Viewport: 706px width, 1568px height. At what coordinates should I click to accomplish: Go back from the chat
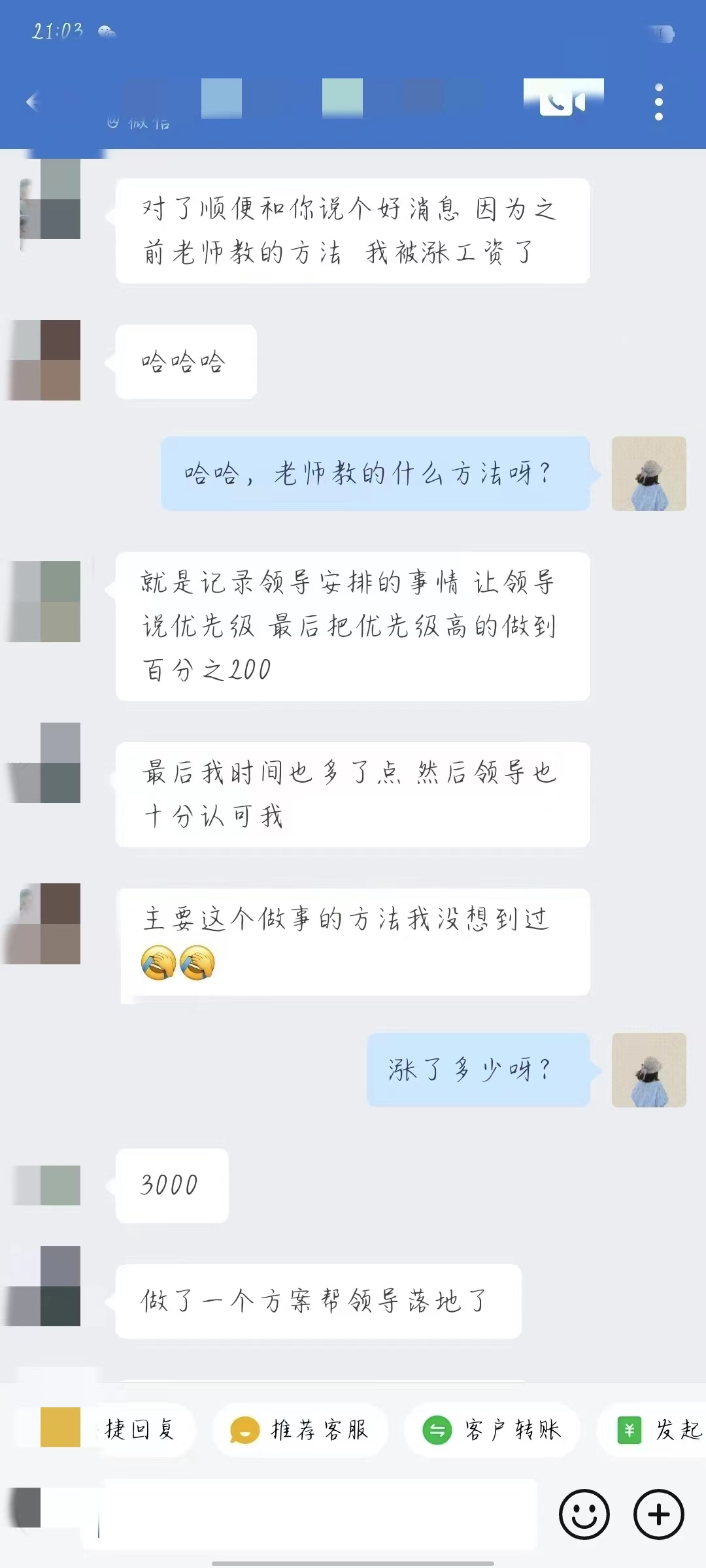(x=33, y=102)
